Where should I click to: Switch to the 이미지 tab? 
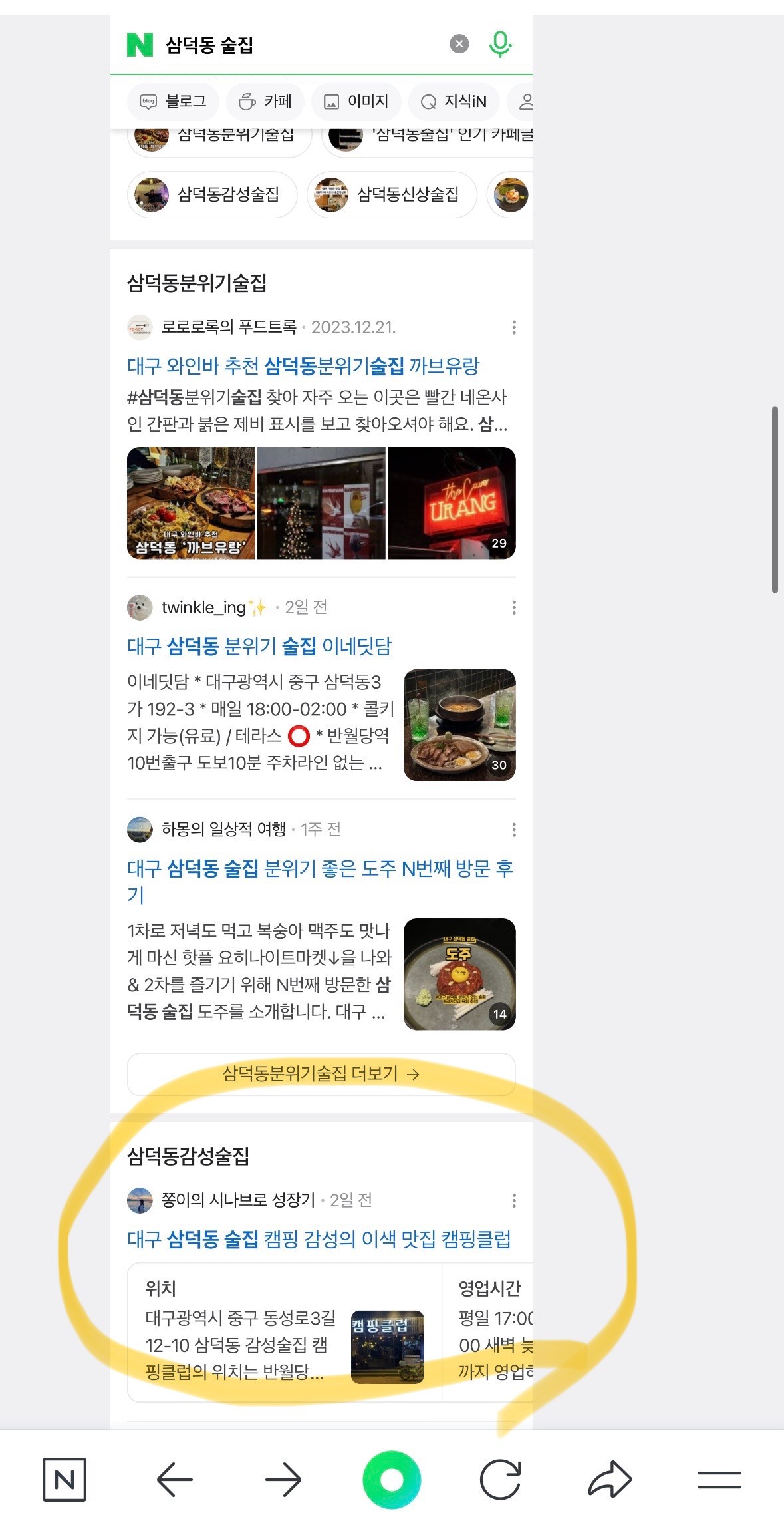356,102
